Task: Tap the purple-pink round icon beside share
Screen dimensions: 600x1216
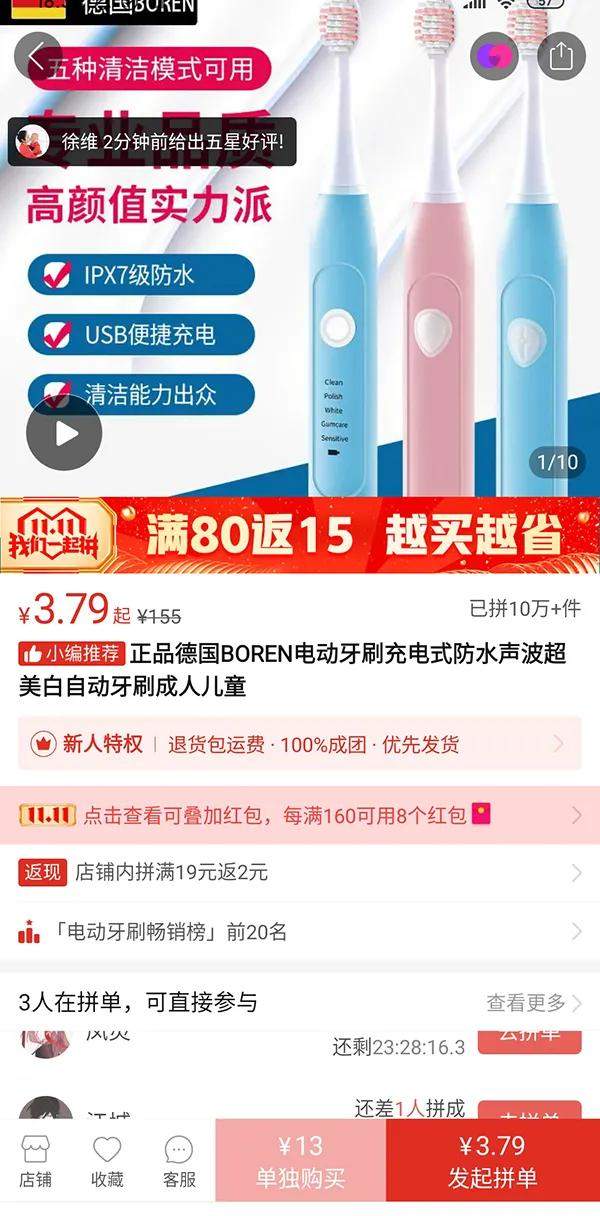Action: [494, 56]
